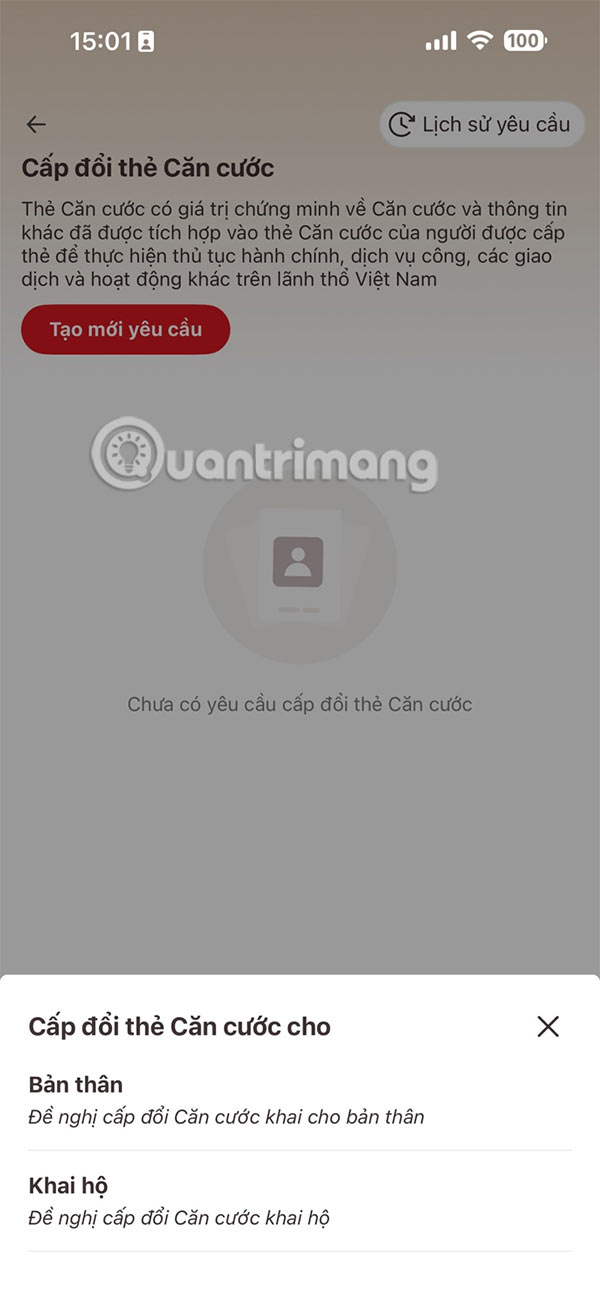This screenshot has width=600, height=1301.
Task: Open Lịch sử yêu cầu history
Action: click(481, 124)
